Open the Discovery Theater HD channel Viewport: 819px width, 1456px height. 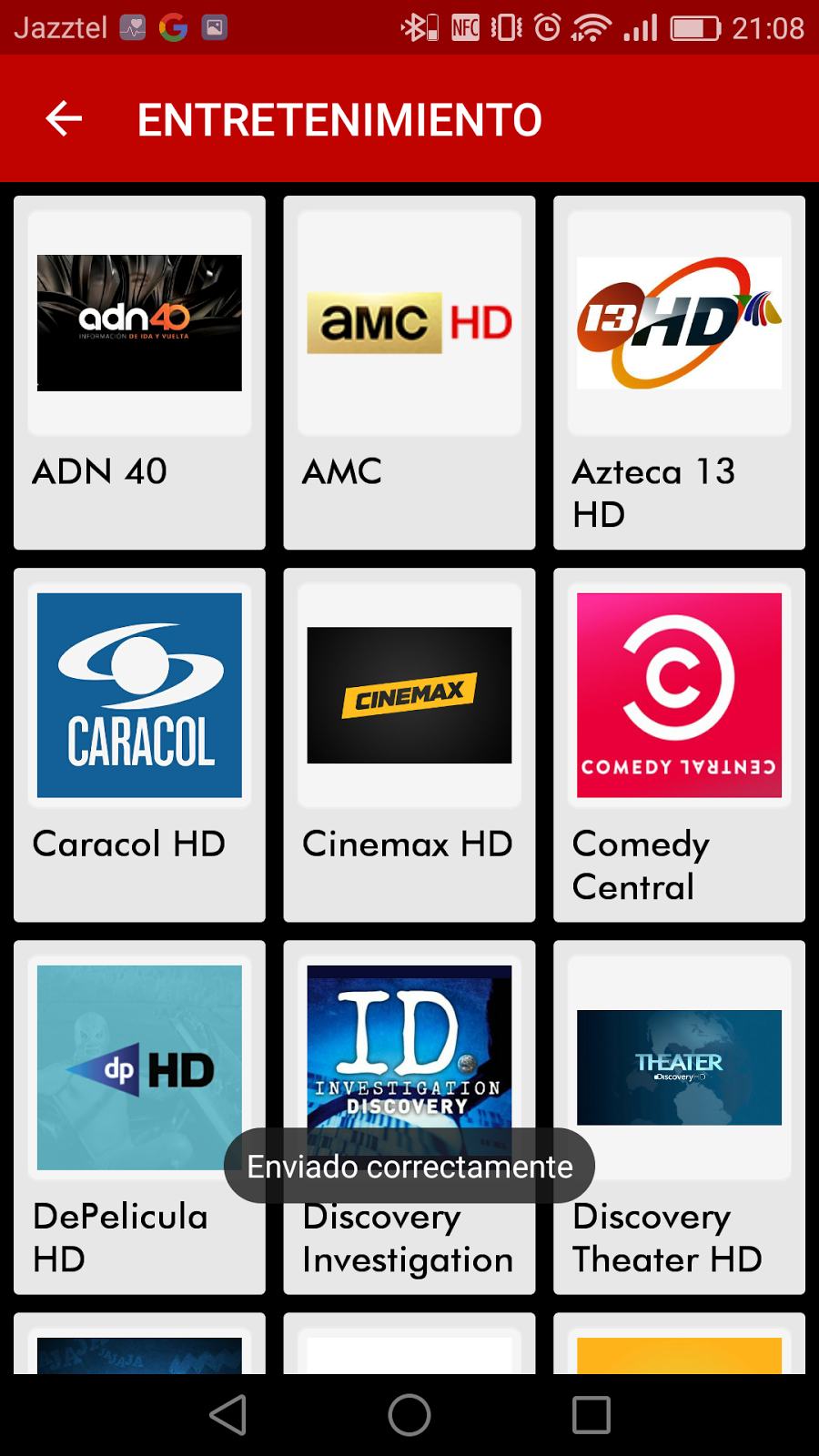click(x=678, y=1067)
